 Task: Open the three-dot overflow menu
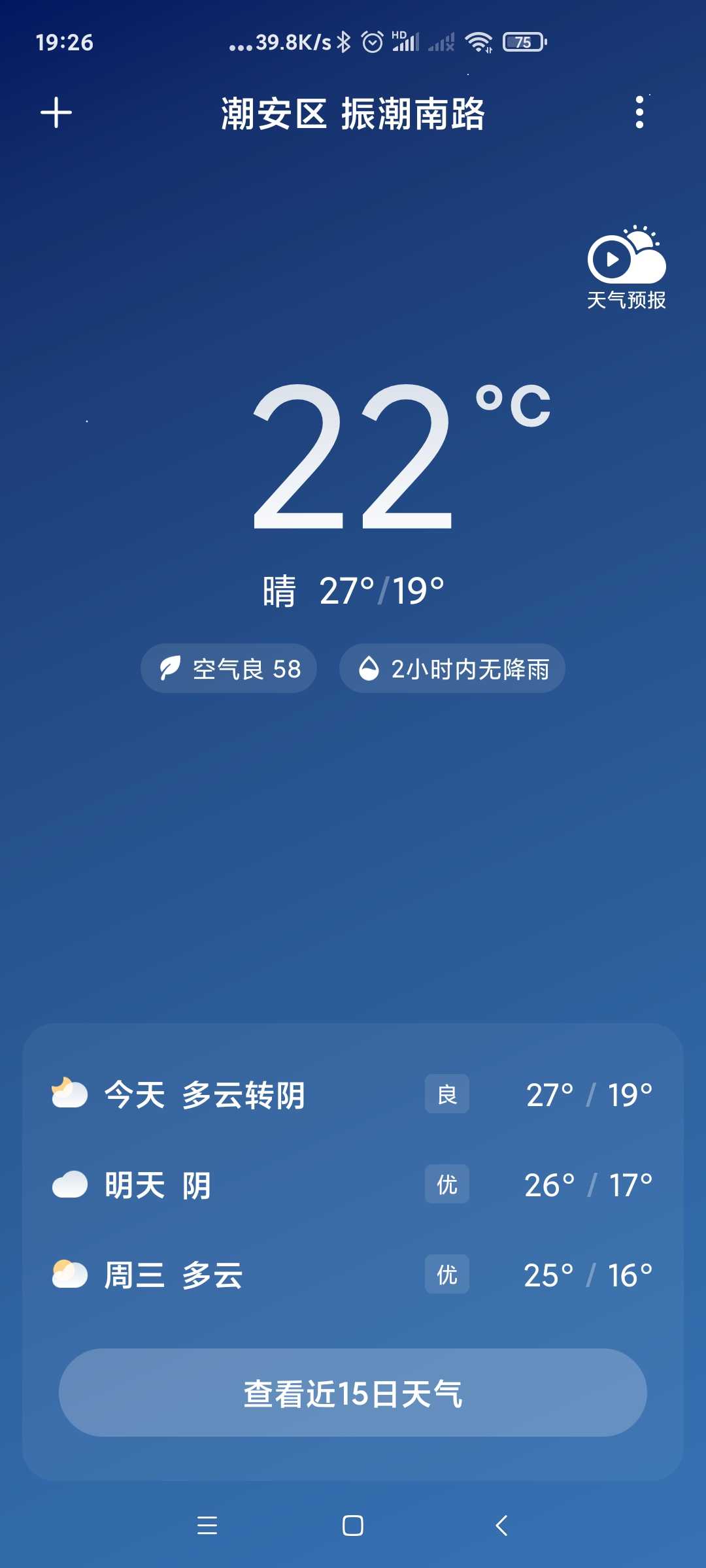tap(639, 112)
